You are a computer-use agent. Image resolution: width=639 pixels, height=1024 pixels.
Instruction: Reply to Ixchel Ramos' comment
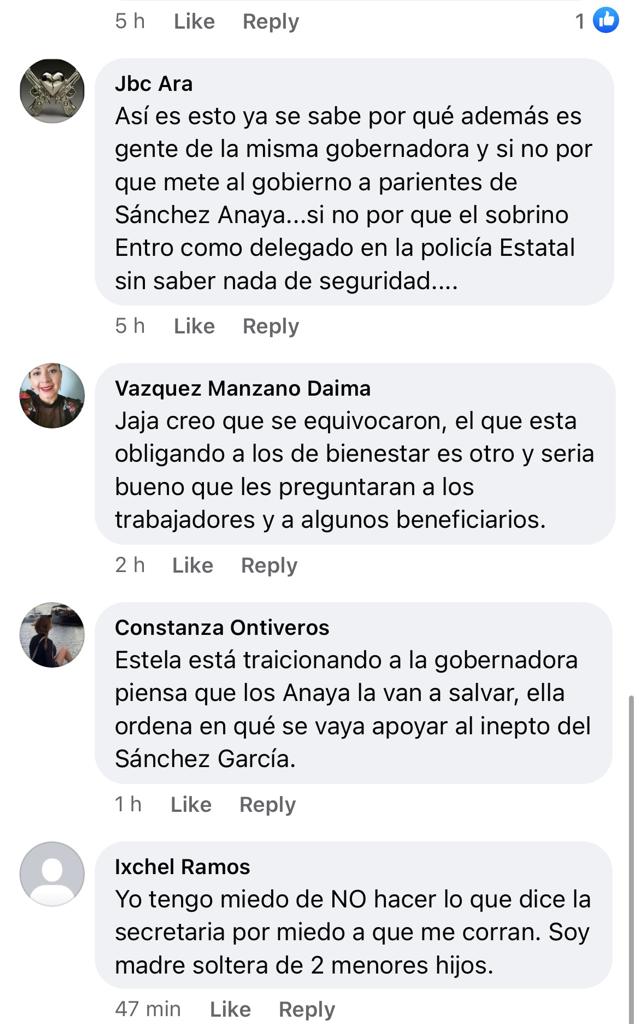(306, 1009)
